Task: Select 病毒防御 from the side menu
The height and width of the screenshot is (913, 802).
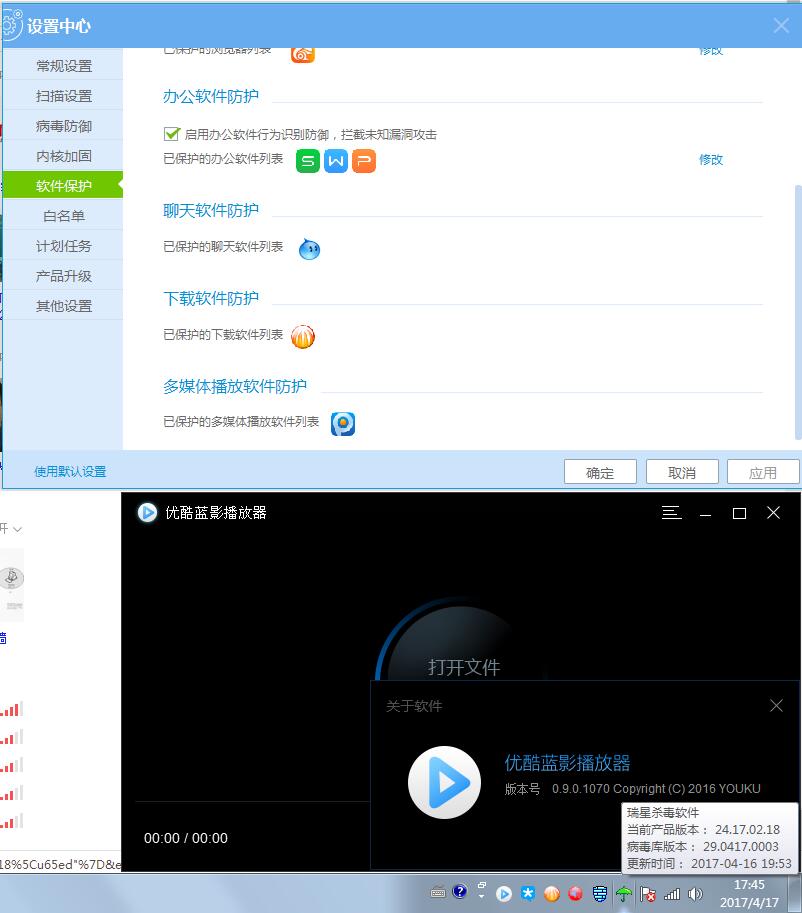Action: 64,126
